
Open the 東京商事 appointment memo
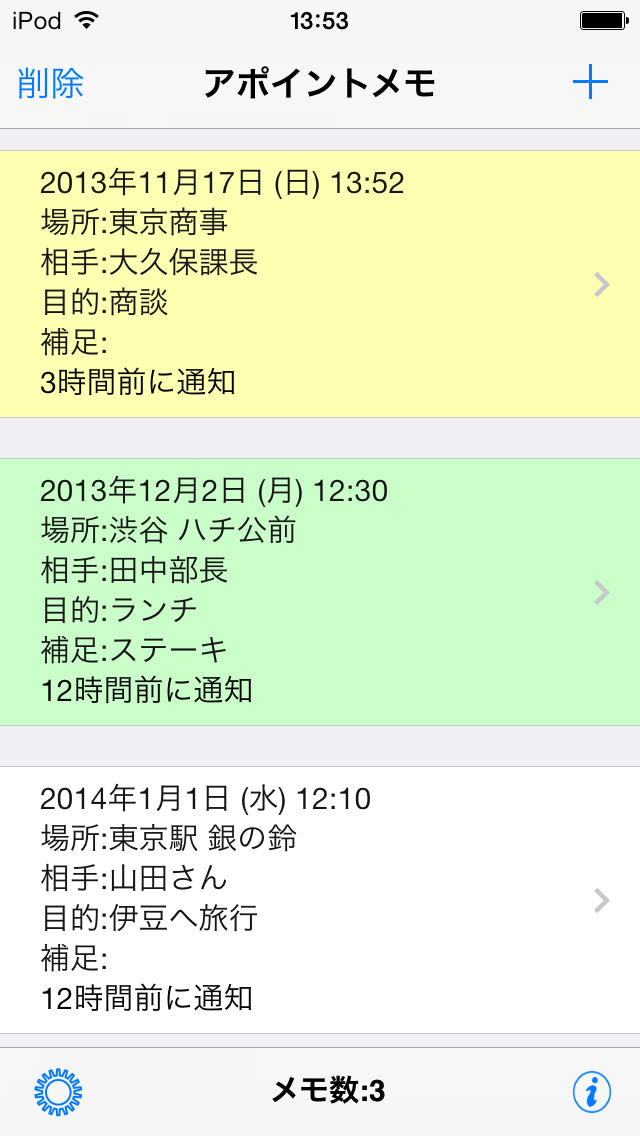click(320, 284)
